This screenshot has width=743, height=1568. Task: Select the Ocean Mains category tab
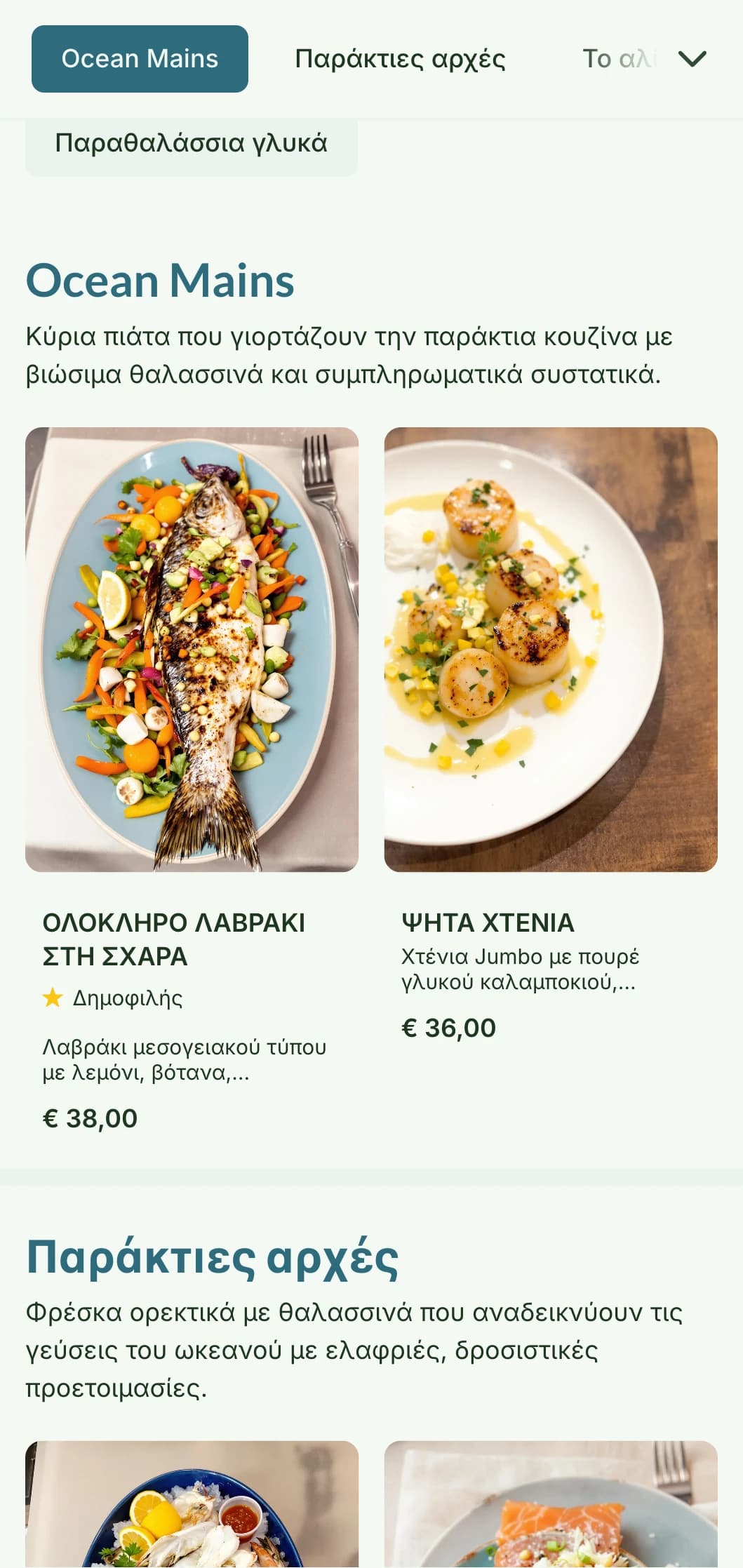point(140,59)
